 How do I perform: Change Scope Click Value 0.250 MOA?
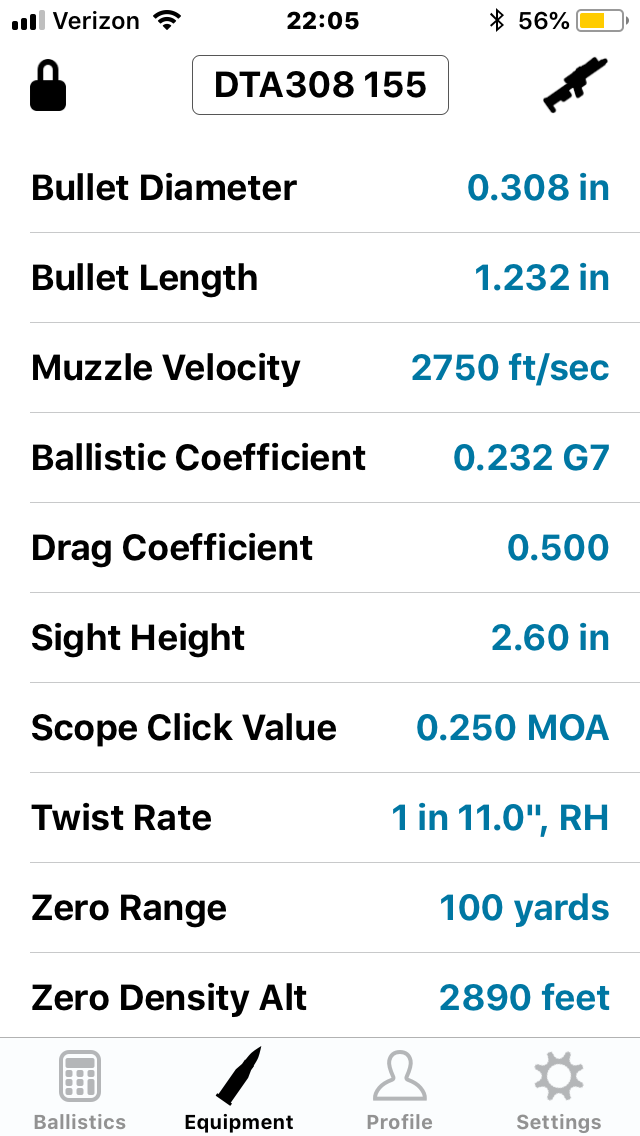click(512, 728)
